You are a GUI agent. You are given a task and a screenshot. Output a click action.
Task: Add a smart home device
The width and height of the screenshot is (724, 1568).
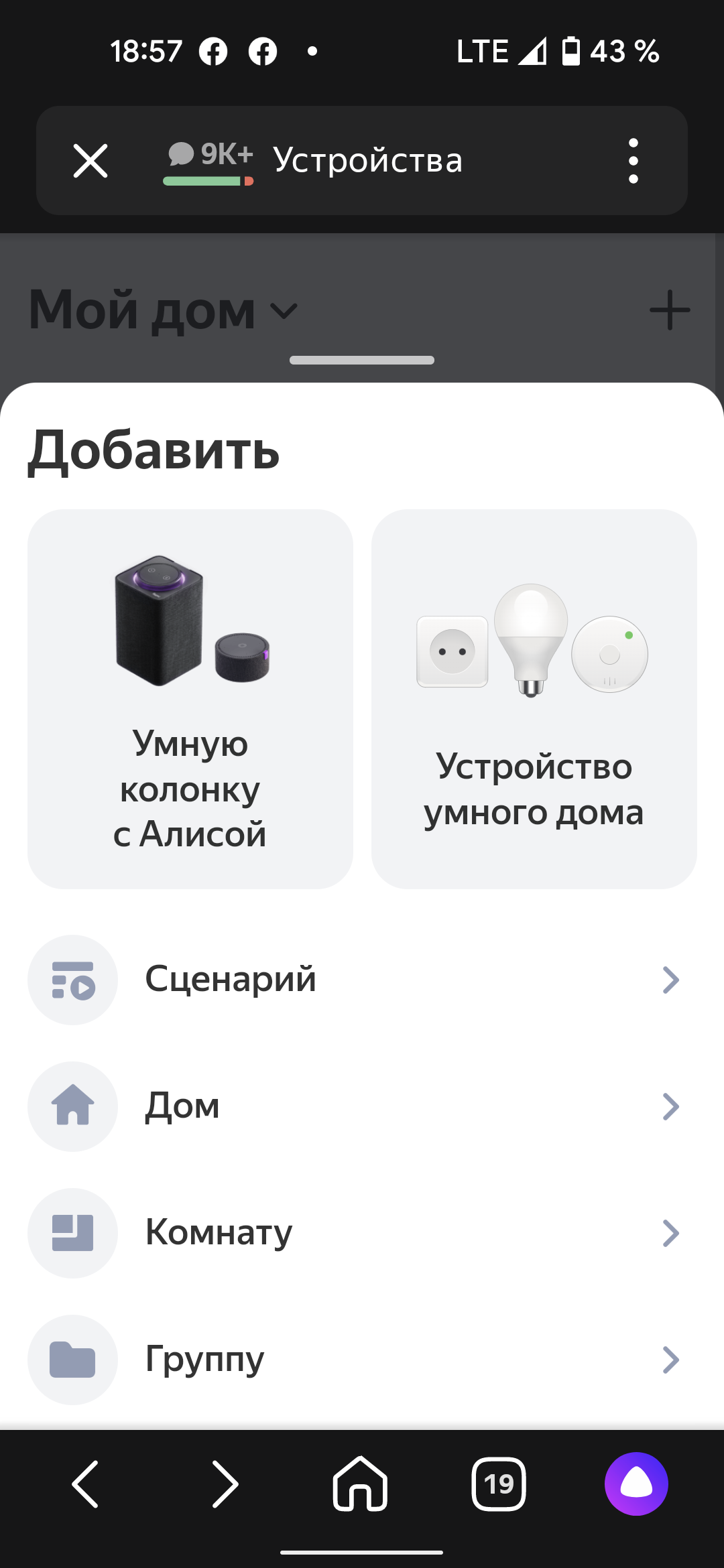534,699
